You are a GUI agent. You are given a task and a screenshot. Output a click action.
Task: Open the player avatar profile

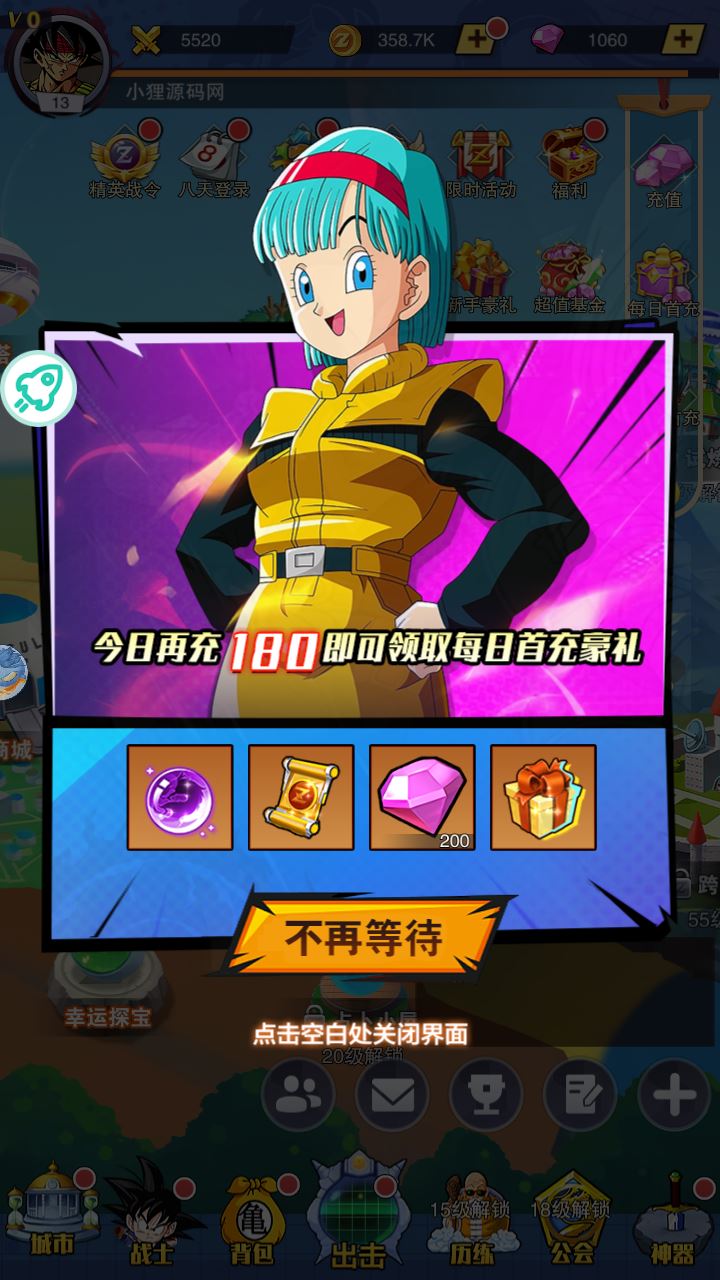tap(59, 60)
